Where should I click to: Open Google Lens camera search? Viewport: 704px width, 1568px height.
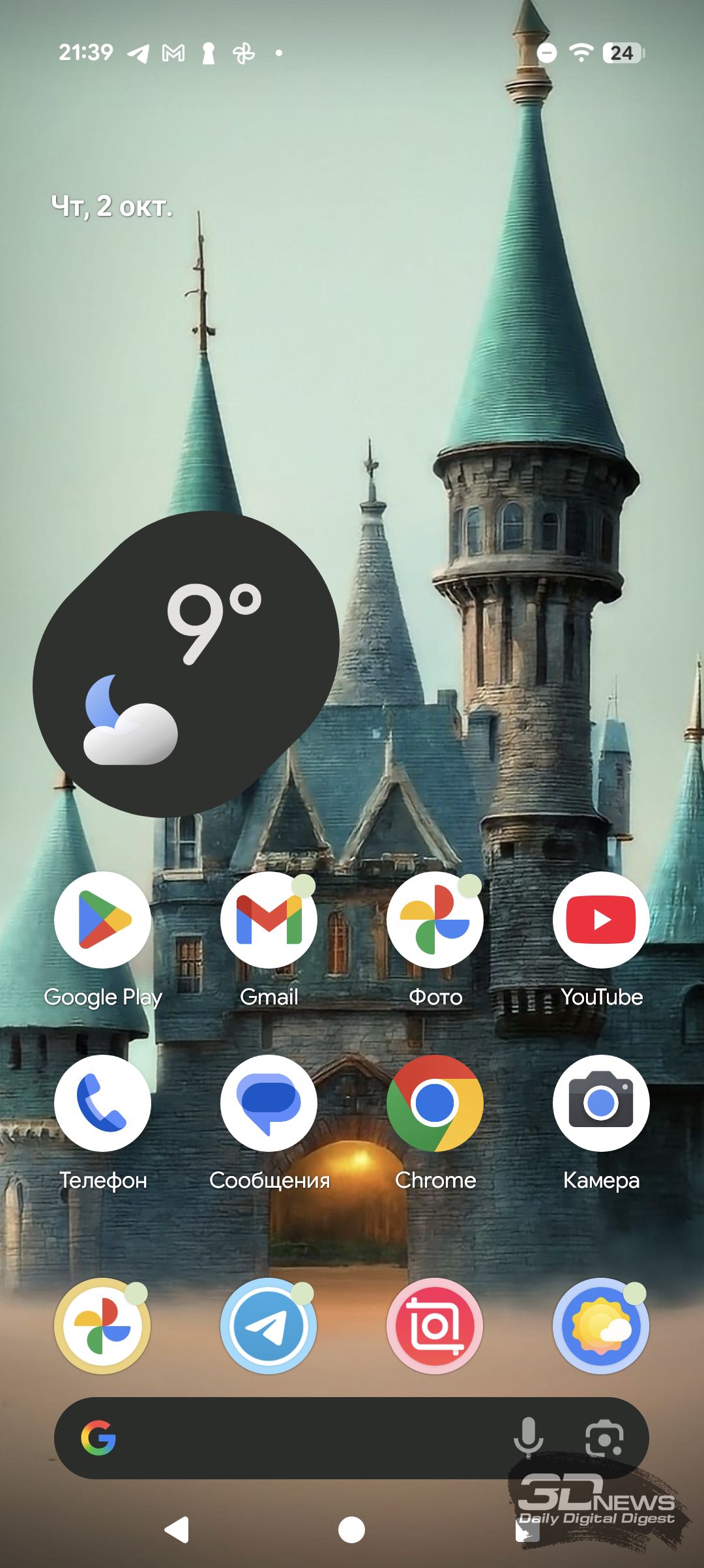click(x=604, y=1438)
